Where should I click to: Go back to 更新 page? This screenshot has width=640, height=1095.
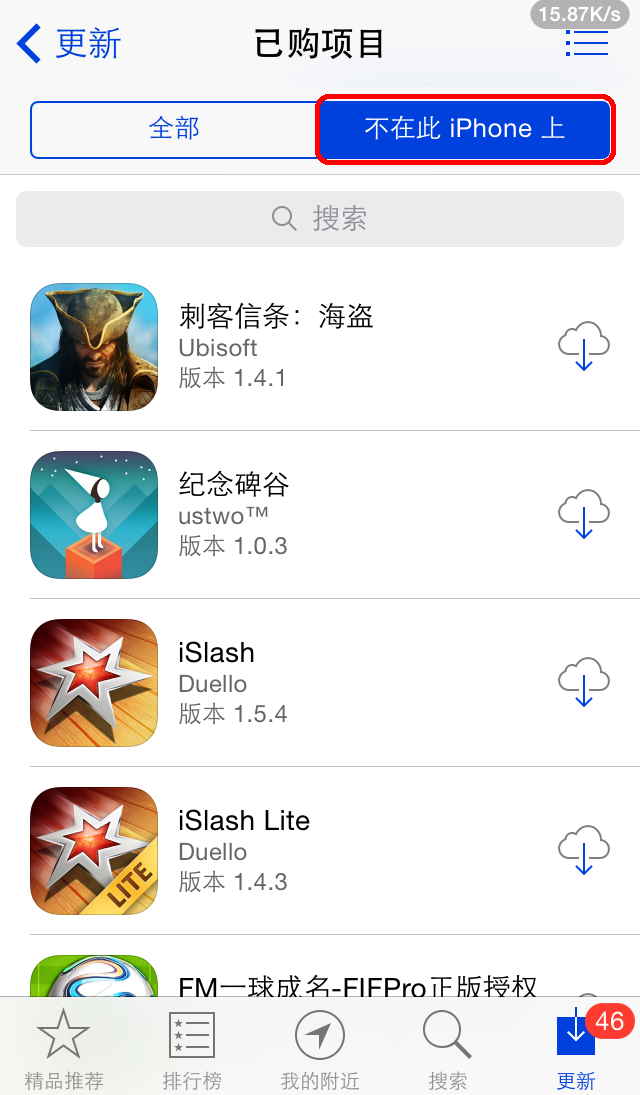68,44
